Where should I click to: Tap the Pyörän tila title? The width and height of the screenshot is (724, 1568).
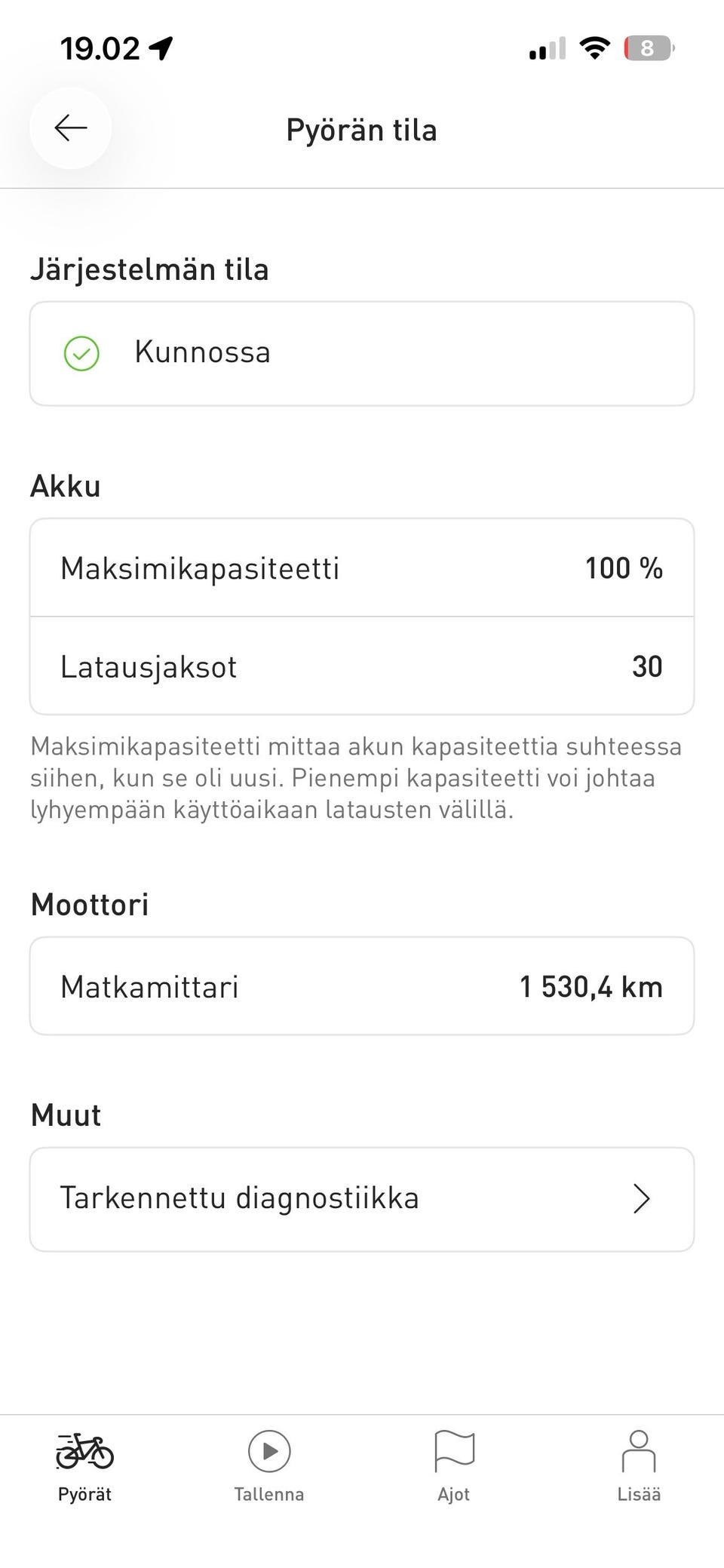click(x=361, y=129)
